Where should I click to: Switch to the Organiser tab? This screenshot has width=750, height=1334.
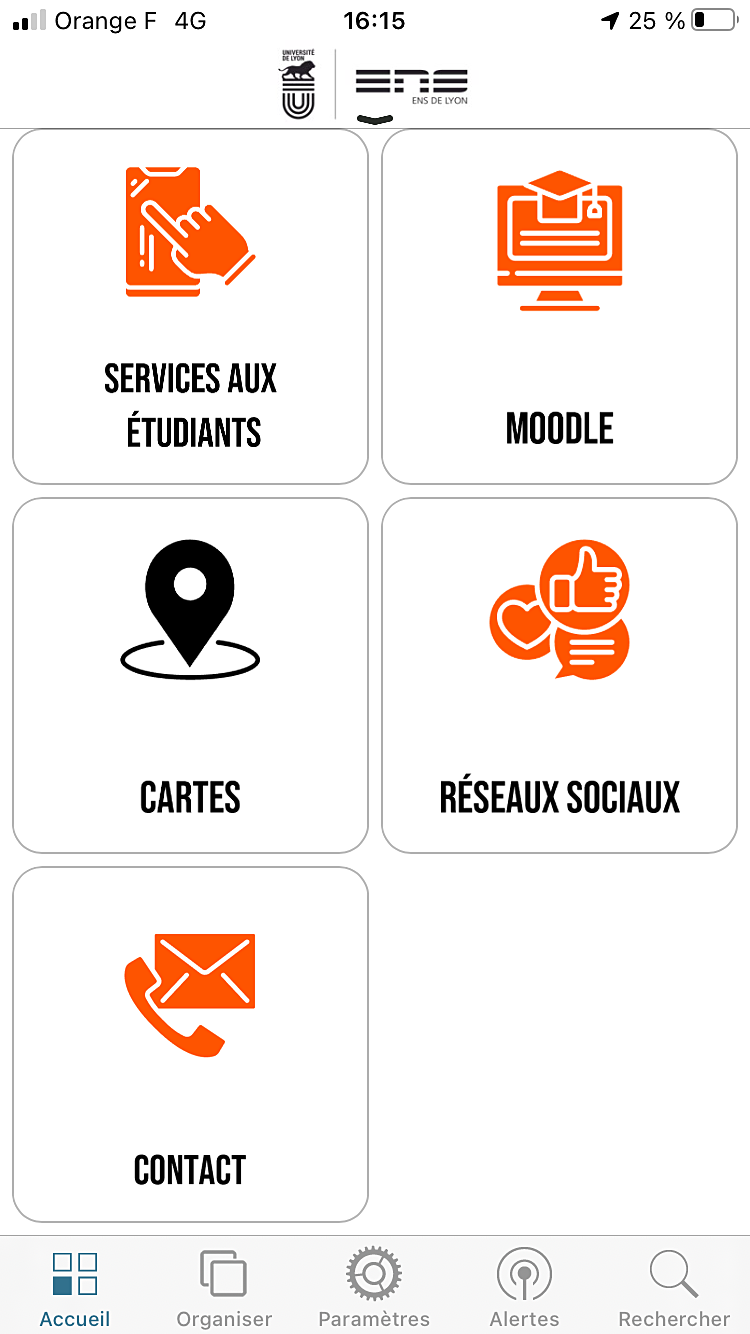click(224, 1288)
